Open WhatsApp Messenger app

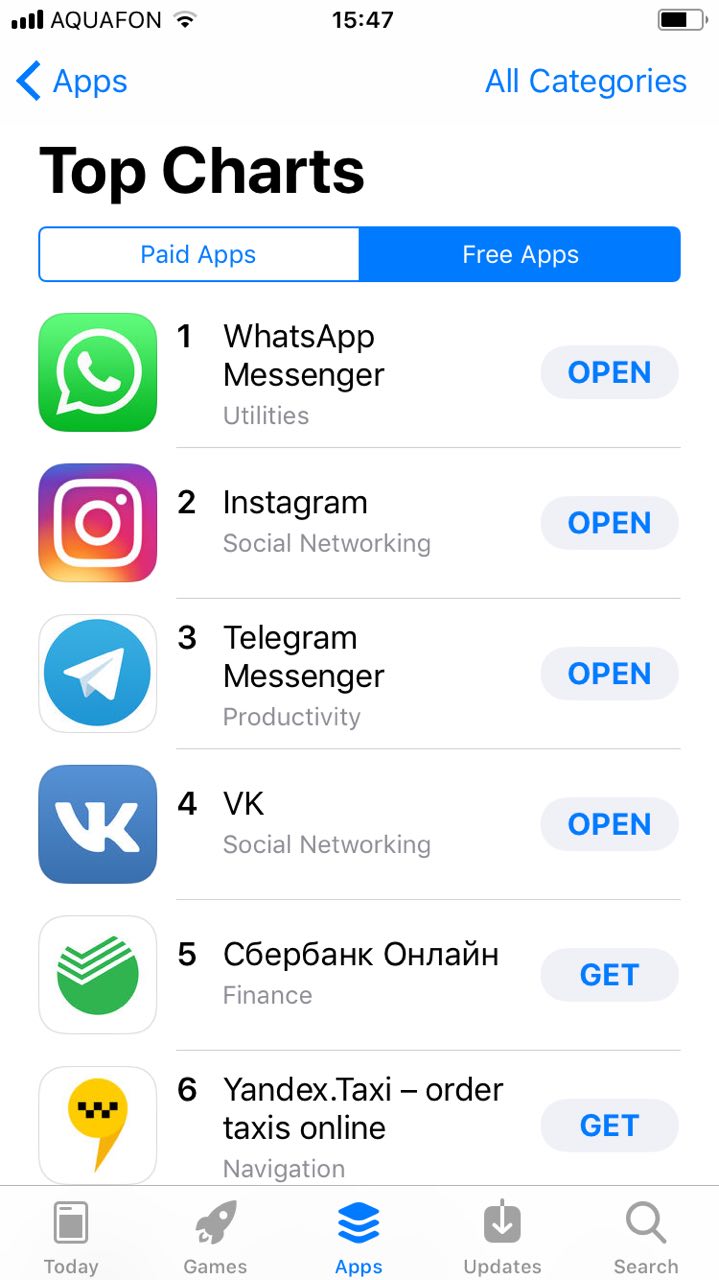tap(609, 373)
